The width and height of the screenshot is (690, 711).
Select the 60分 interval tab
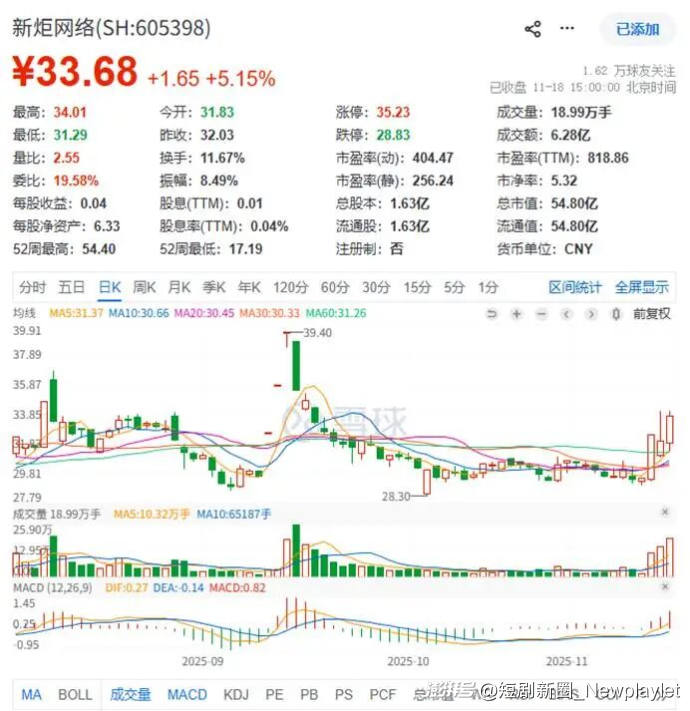pos(334,288)
